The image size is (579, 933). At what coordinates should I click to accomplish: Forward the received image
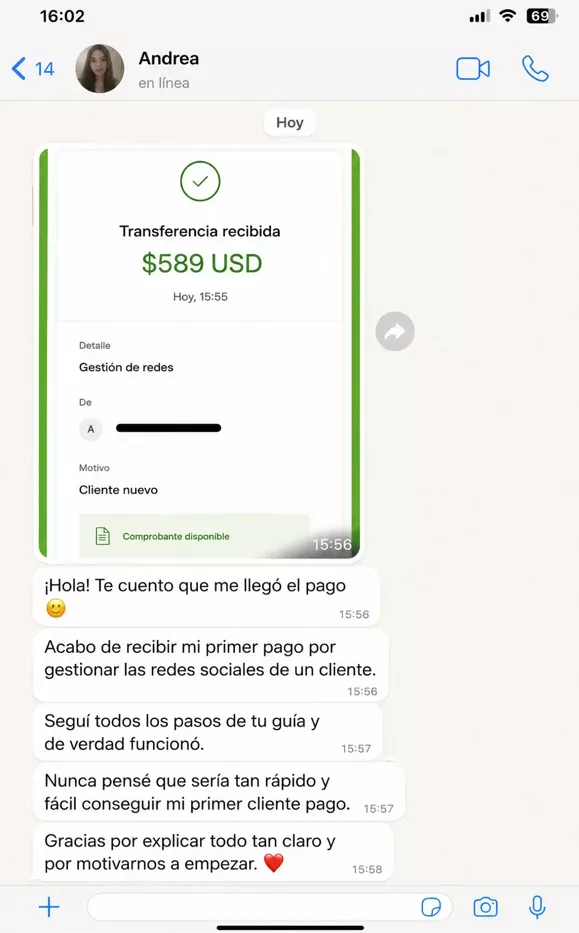395,331
